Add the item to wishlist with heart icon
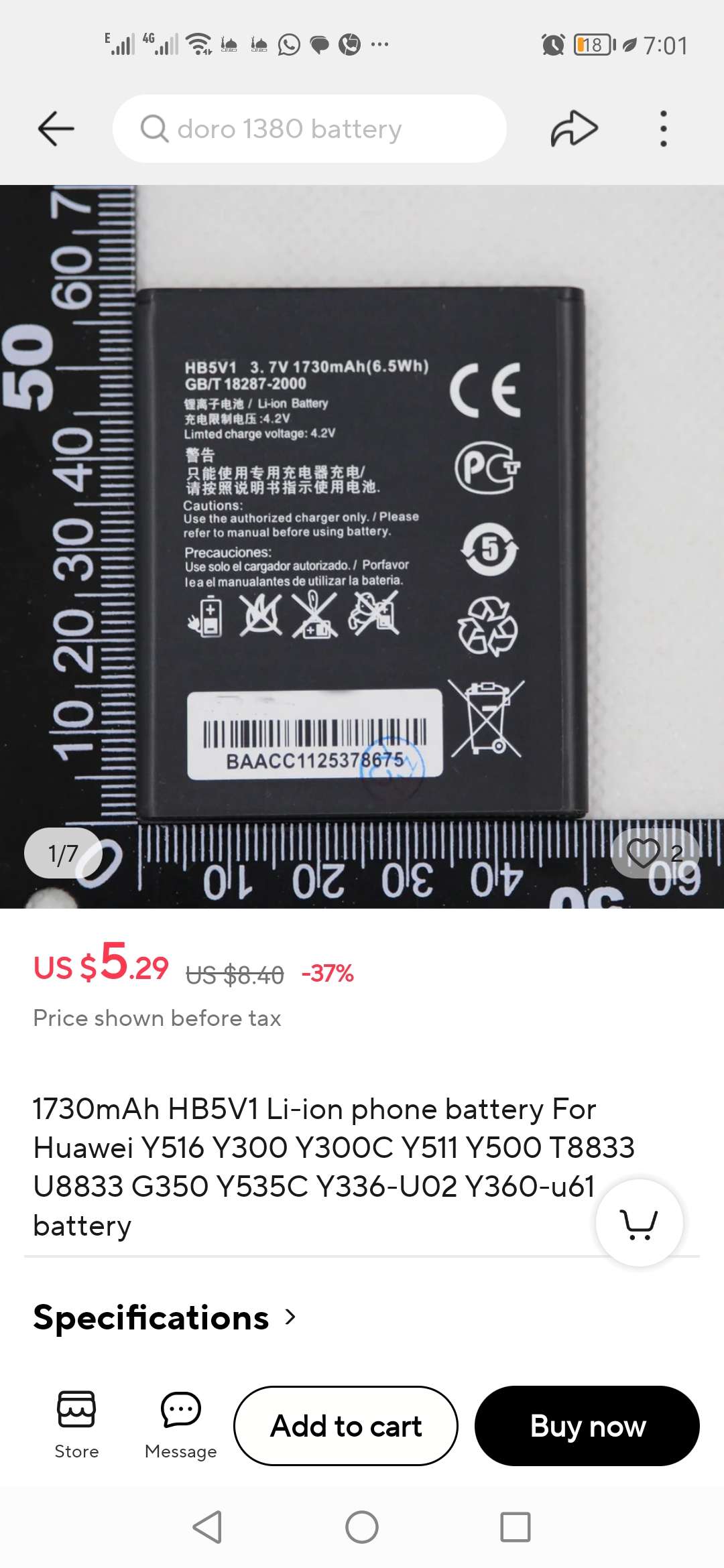 point(644,852)
